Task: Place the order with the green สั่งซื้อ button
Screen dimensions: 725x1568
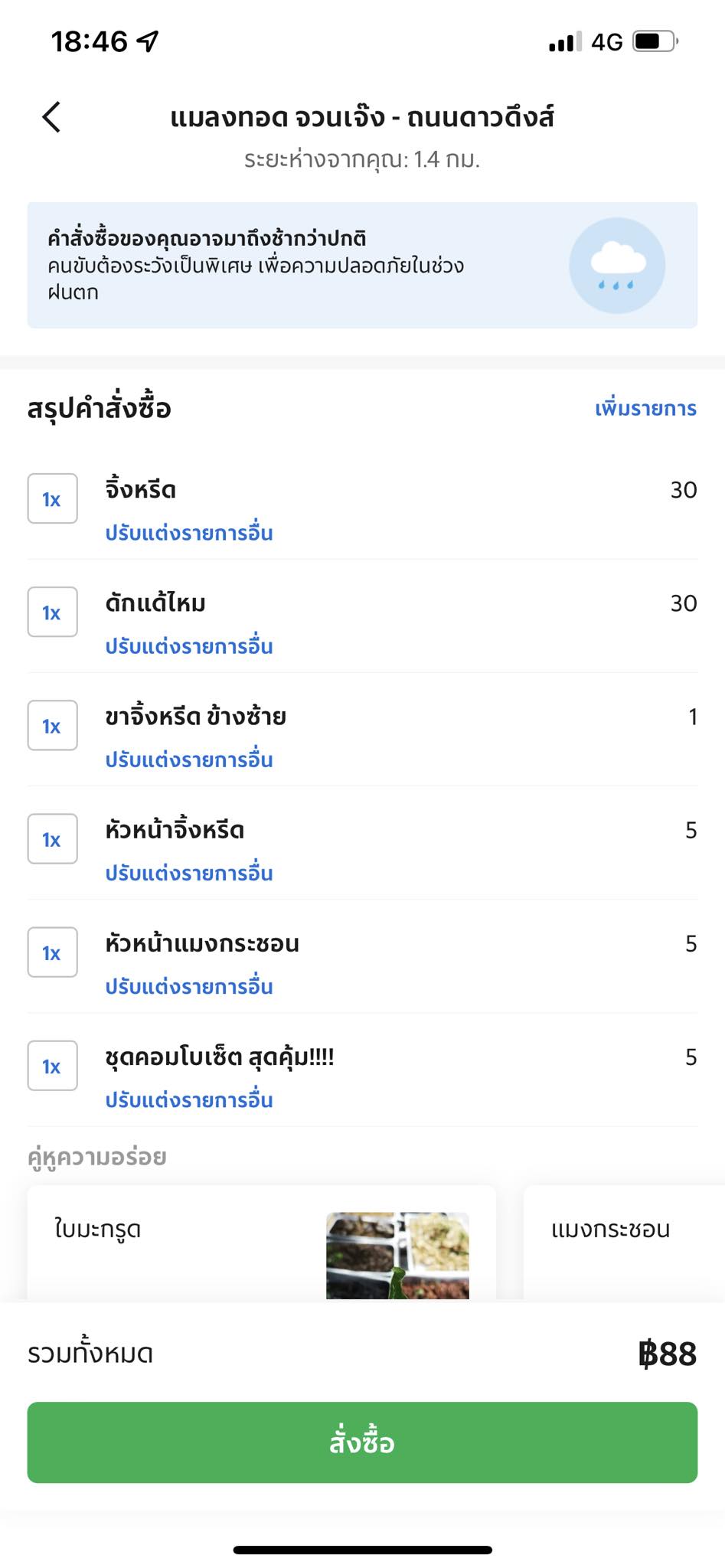Action: tap(362, 1442)
